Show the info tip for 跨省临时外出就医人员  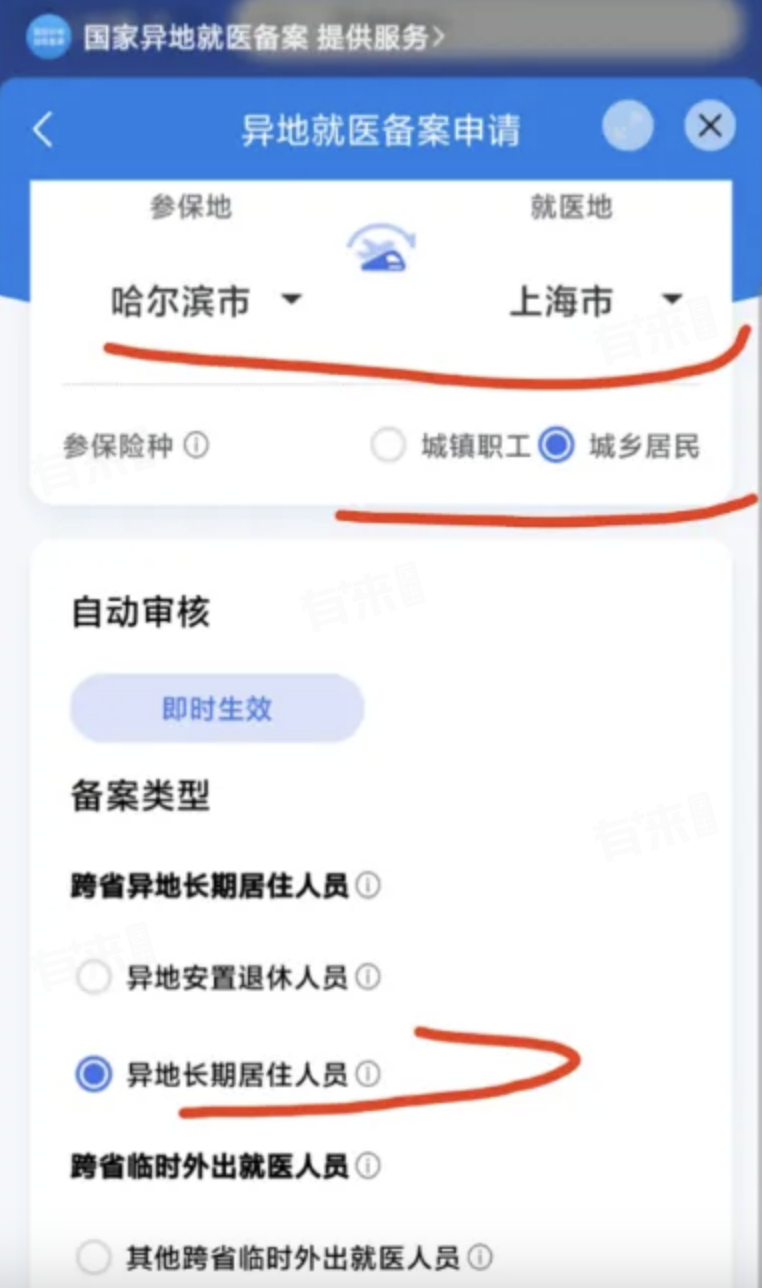point(369,1166)
